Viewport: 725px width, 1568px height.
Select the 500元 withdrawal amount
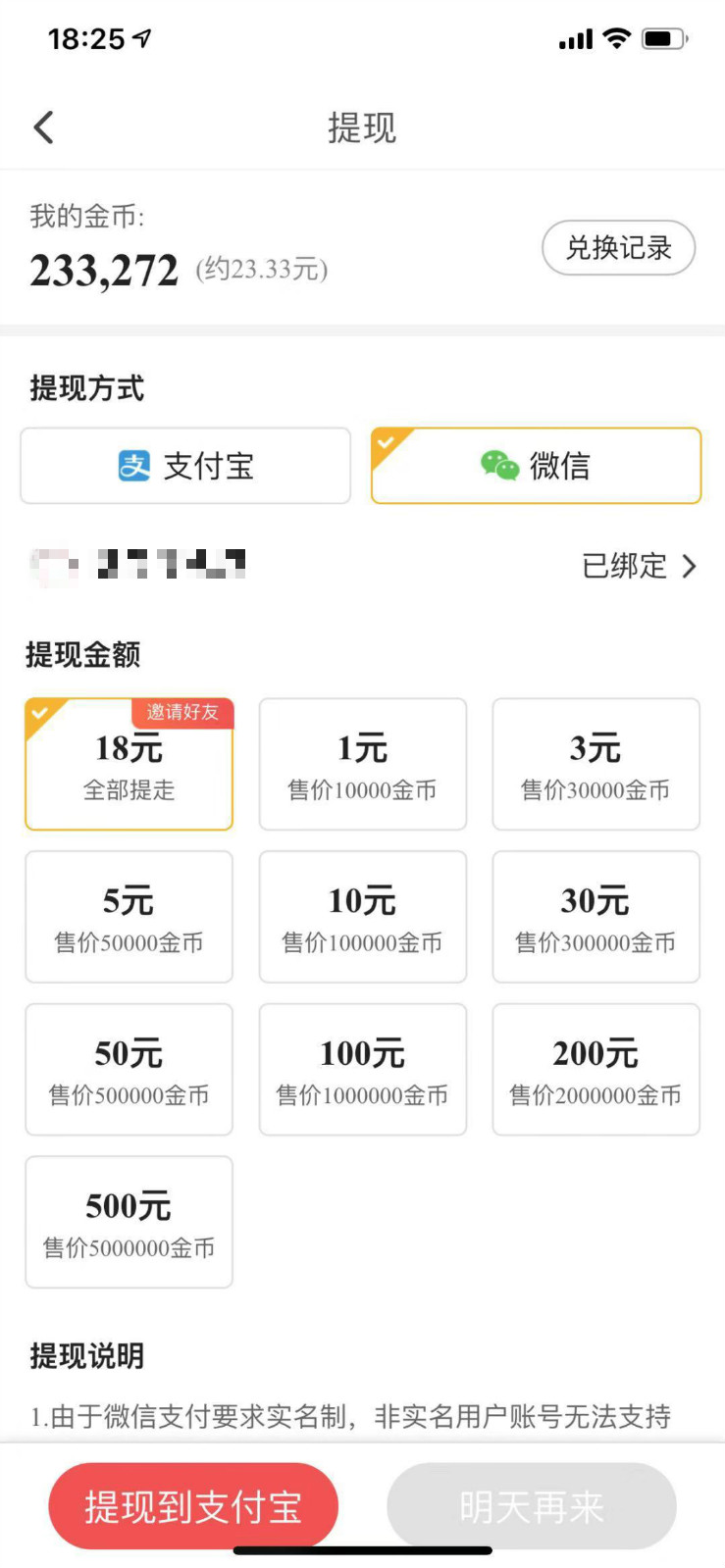point(129,1222)
